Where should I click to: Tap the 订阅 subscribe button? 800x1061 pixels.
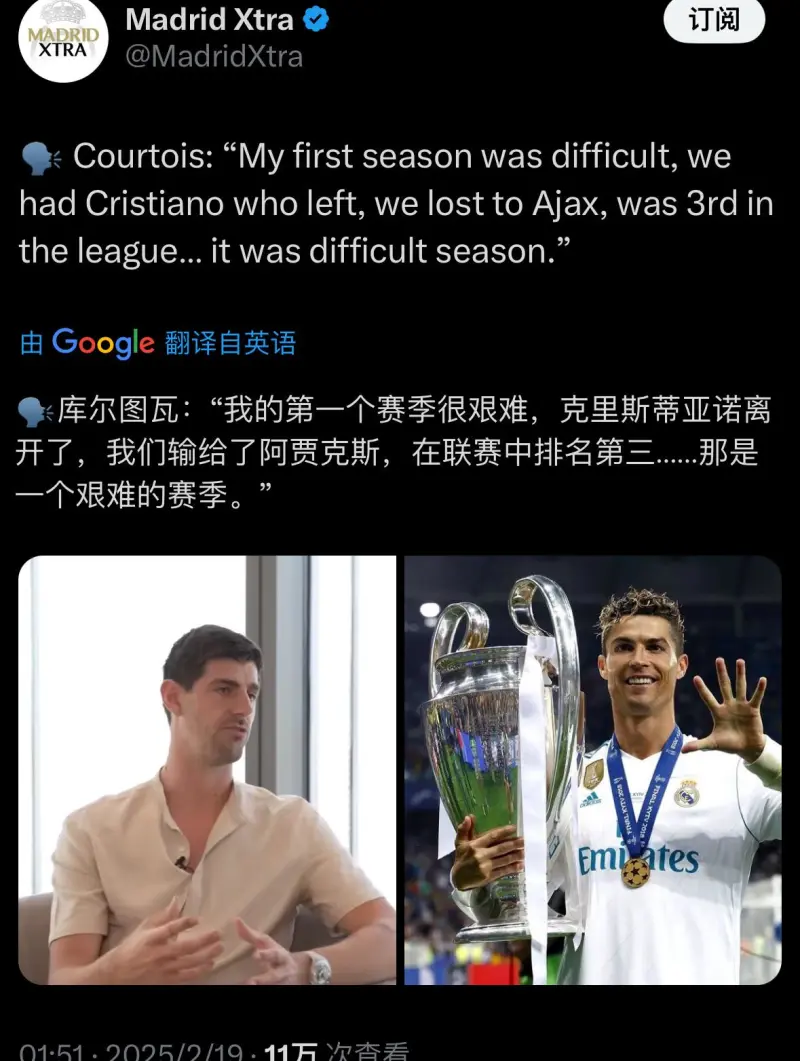coord(714,20)
